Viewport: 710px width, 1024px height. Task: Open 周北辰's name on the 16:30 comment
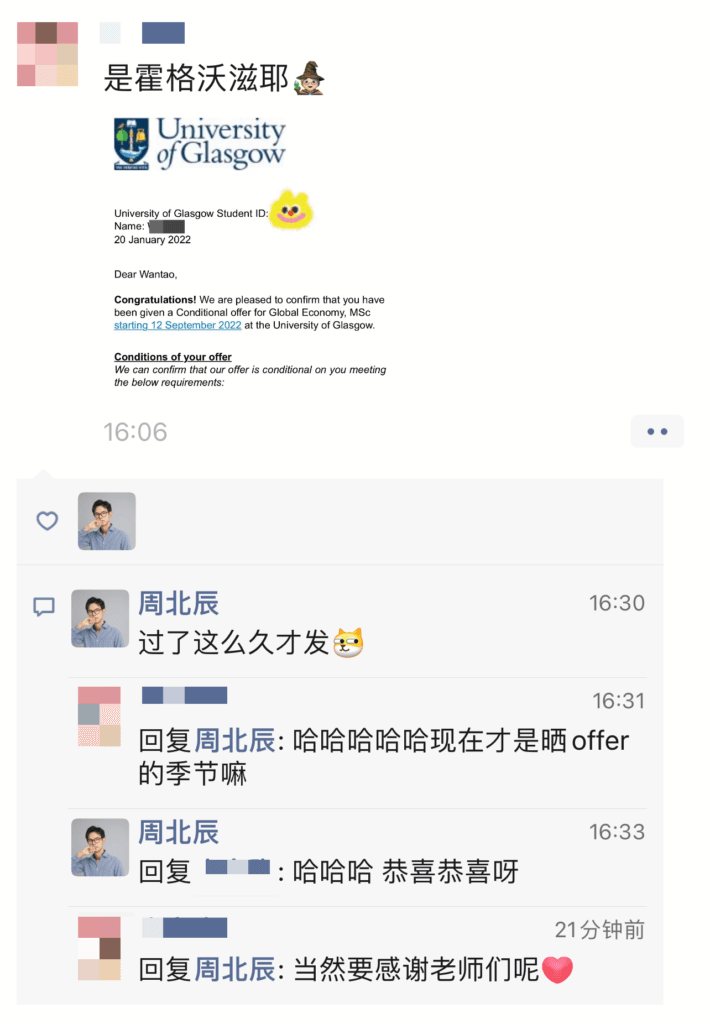pyautogui.click(x=178, y=603)
